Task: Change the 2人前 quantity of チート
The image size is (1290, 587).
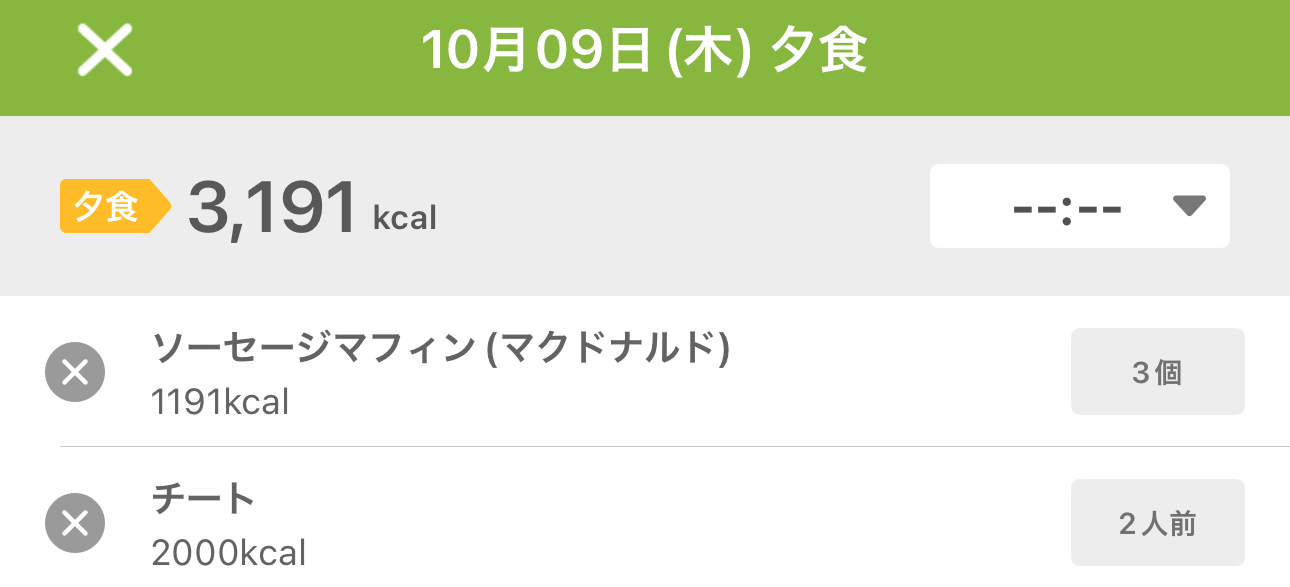Action: tap(1157, 523)
